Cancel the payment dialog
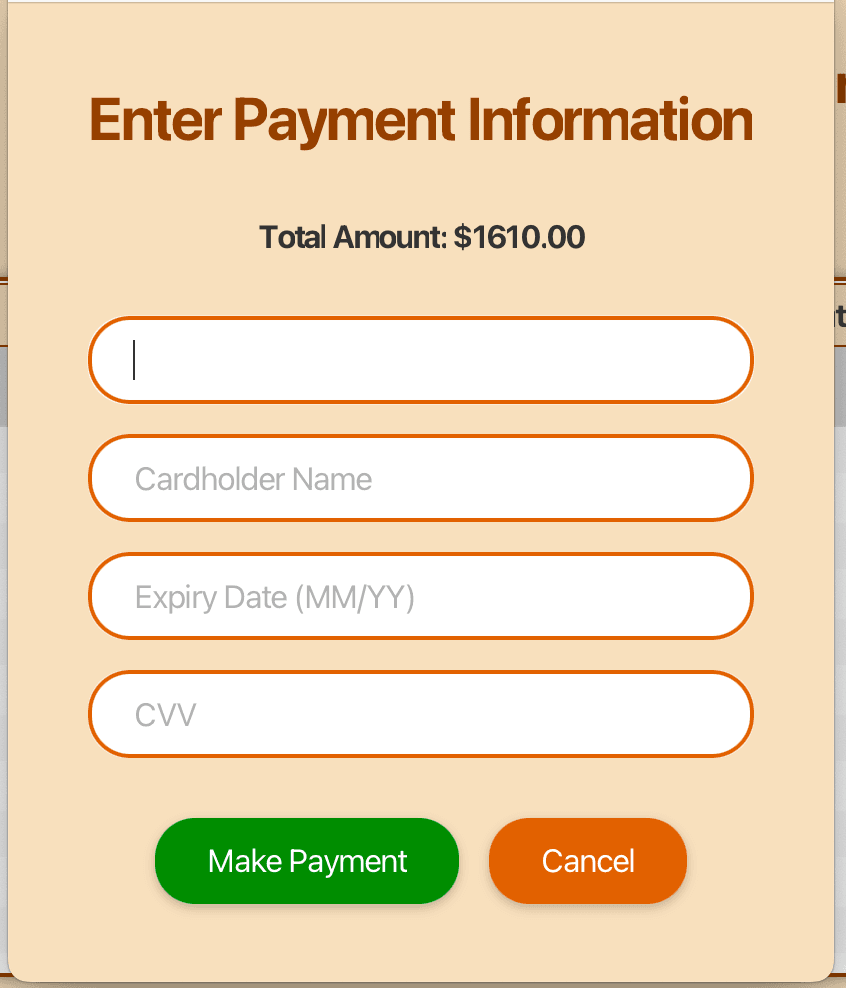846x988 pixels. point(588,861)
